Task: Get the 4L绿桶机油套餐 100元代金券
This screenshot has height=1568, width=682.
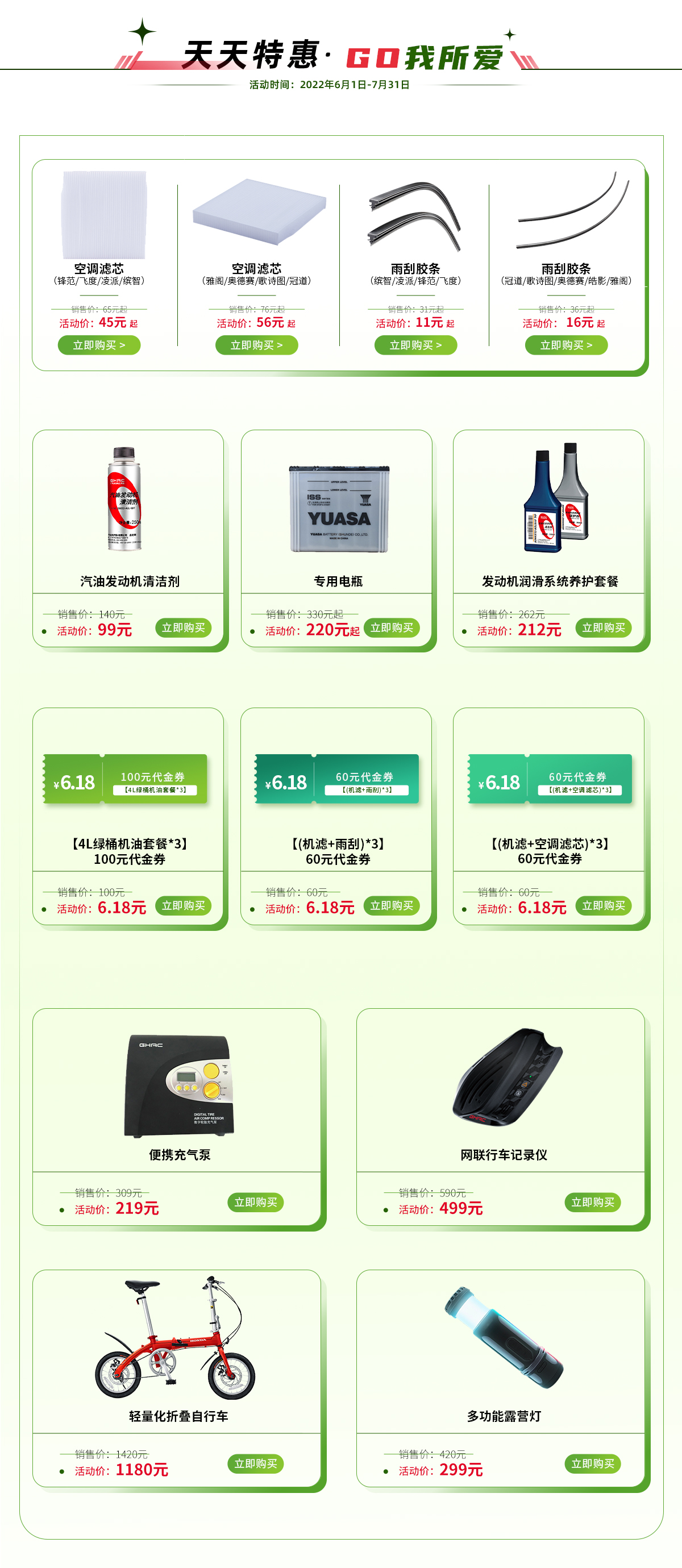Action: pos(183,906)
